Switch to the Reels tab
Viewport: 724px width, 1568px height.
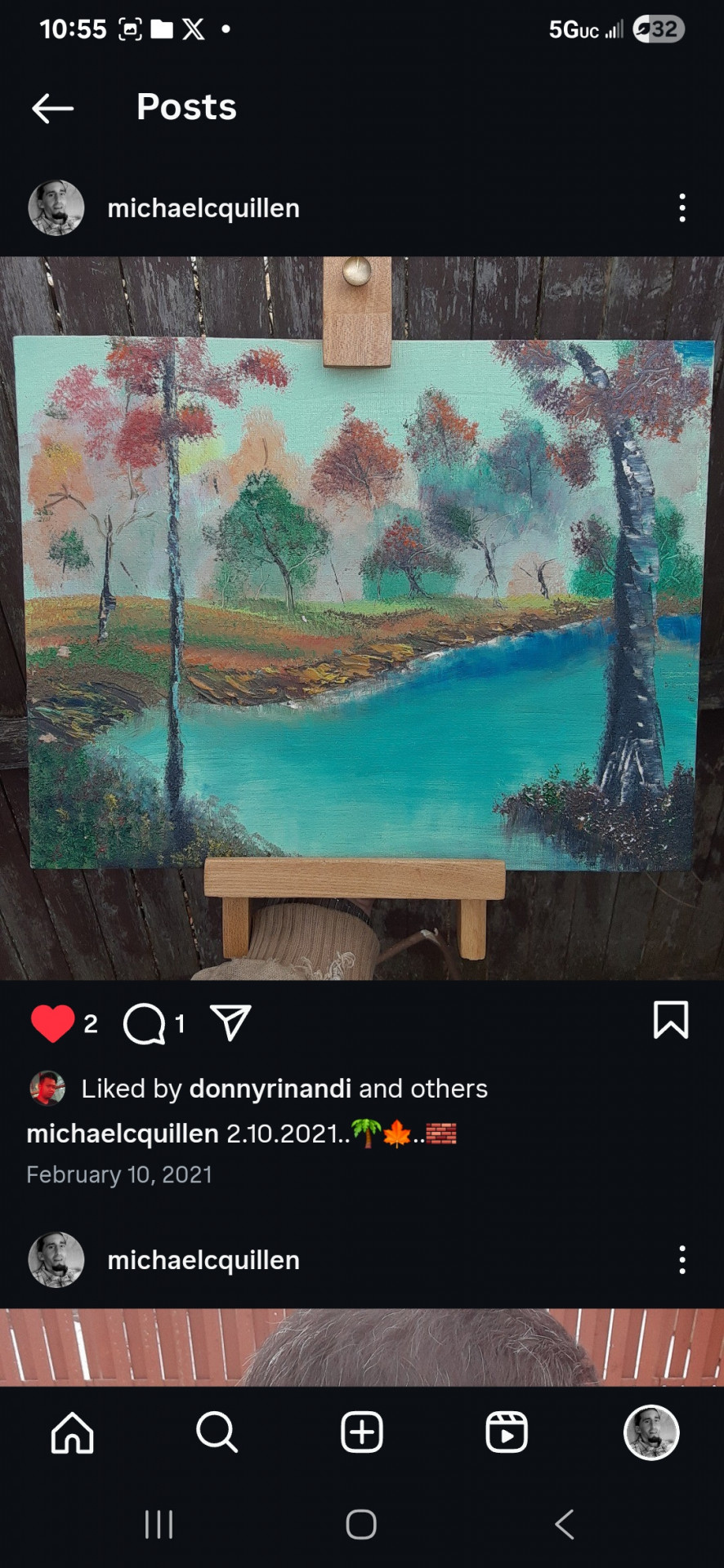click(x=507, y=1432)
